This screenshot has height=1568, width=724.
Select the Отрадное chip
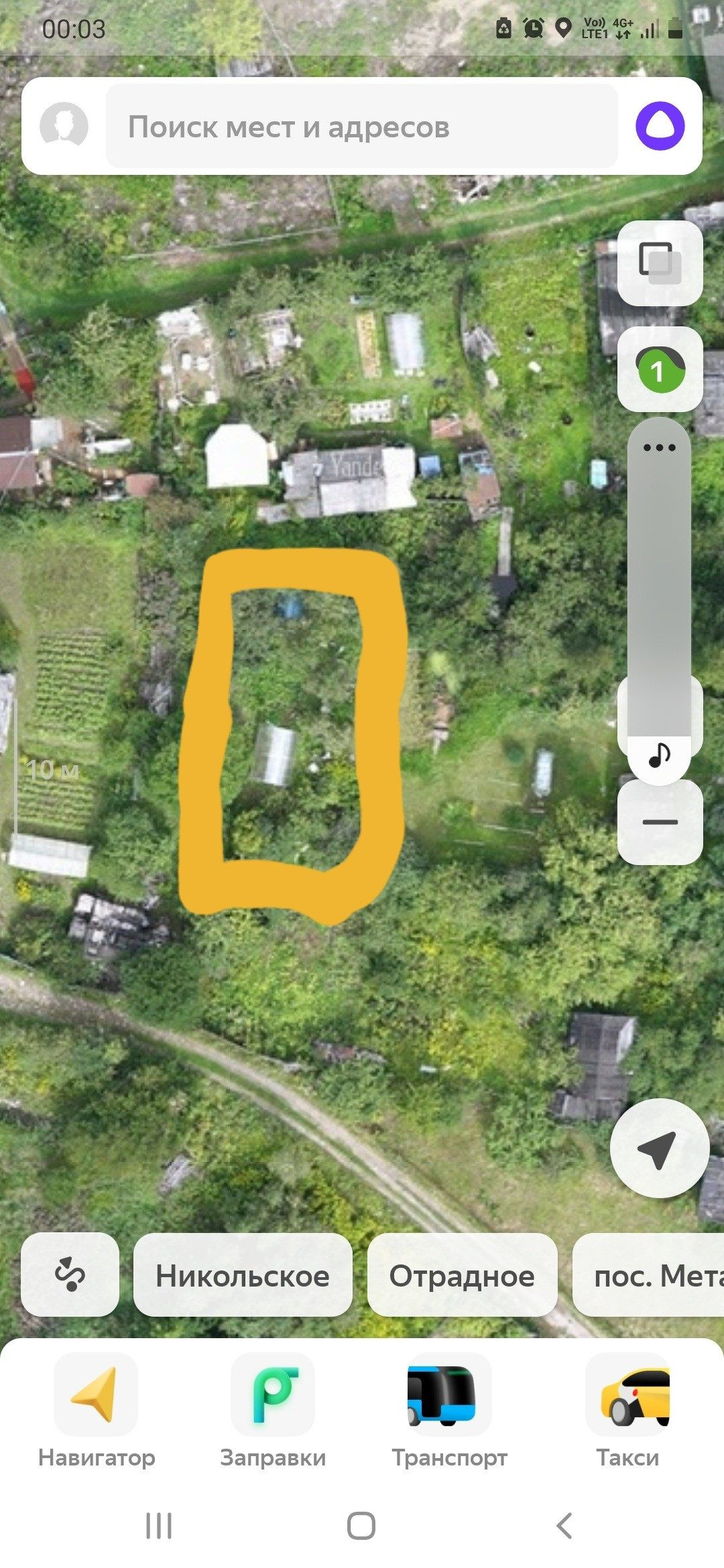[x=462, y=1275]
